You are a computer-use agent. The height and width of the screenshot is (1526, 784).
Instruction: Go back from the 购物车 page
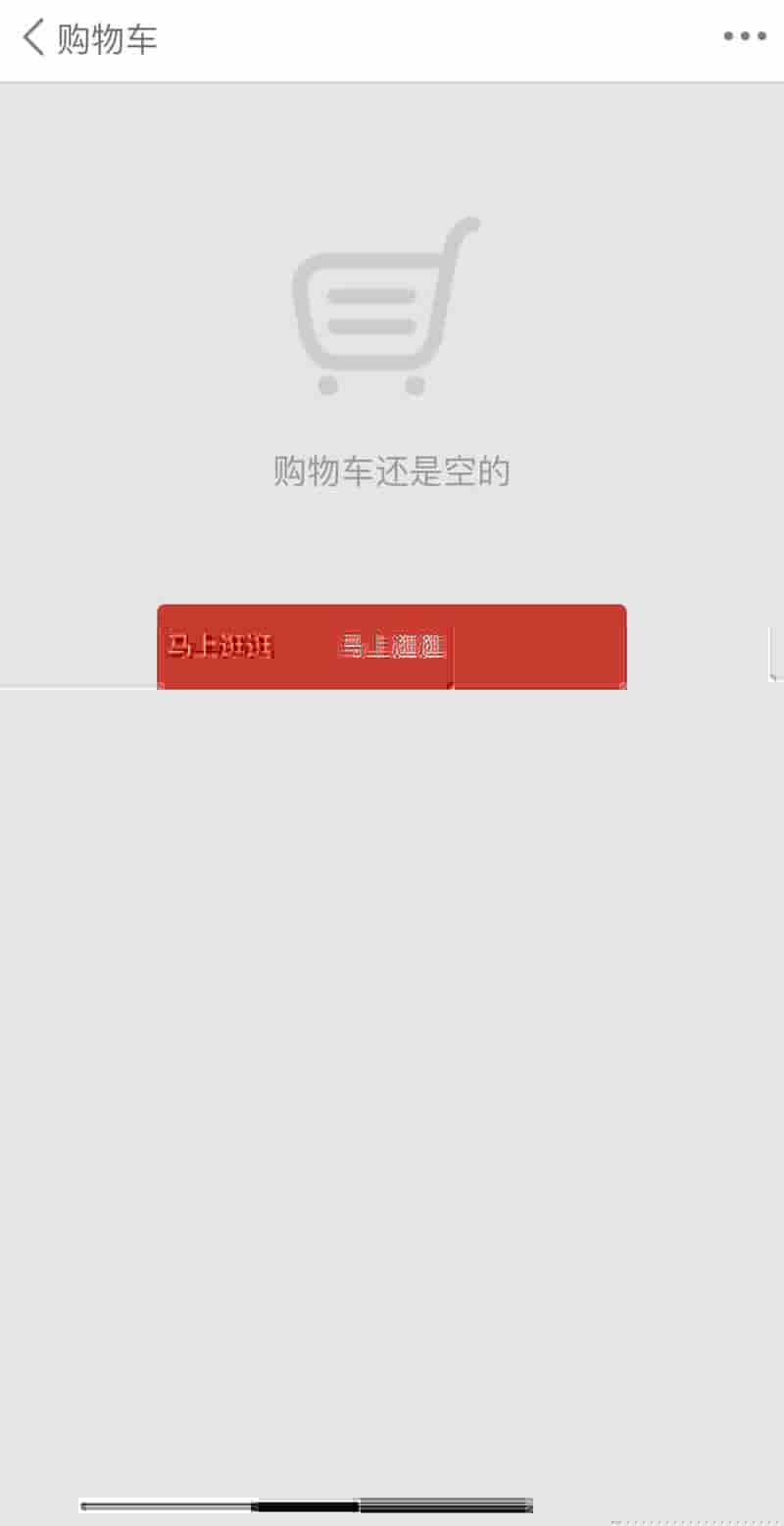click(33, 38)
